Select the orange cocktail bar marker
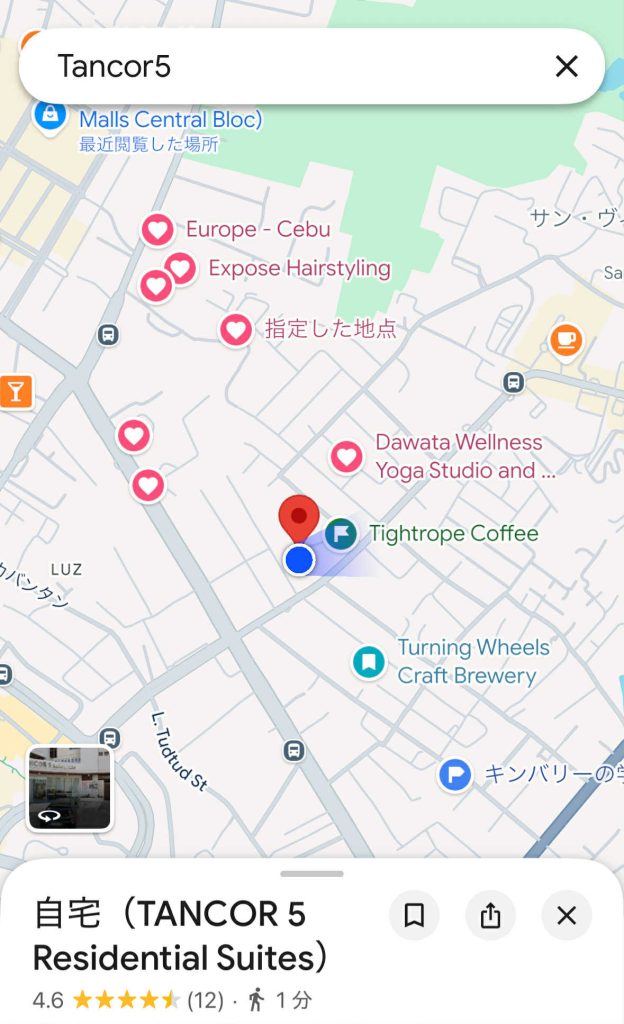Image resolution: width=624 pixels, height=1024 pixels. (x=15, y=391)
